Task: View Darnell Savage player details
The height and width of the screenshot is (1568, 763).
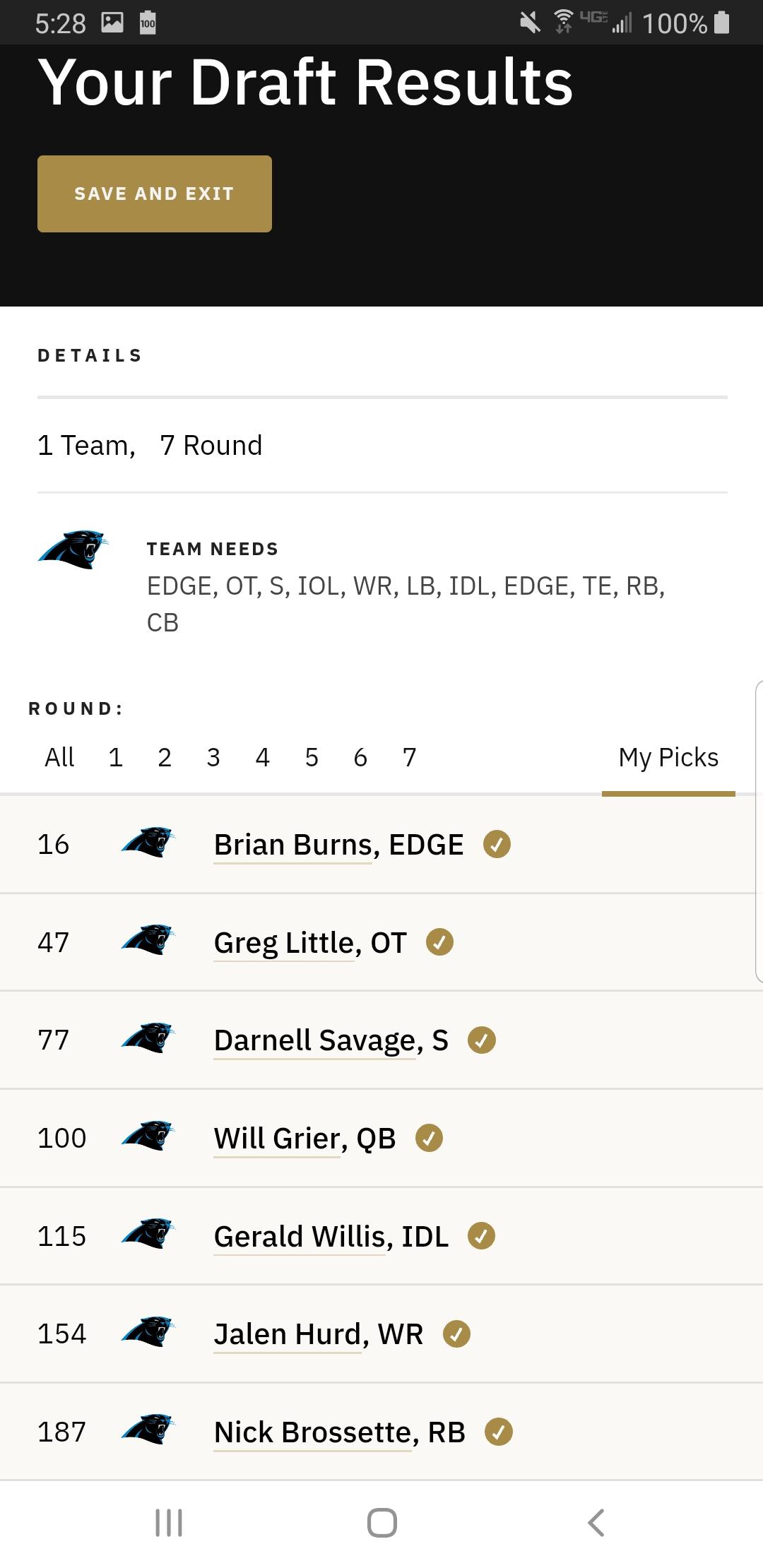Action: pos(331,1040)
